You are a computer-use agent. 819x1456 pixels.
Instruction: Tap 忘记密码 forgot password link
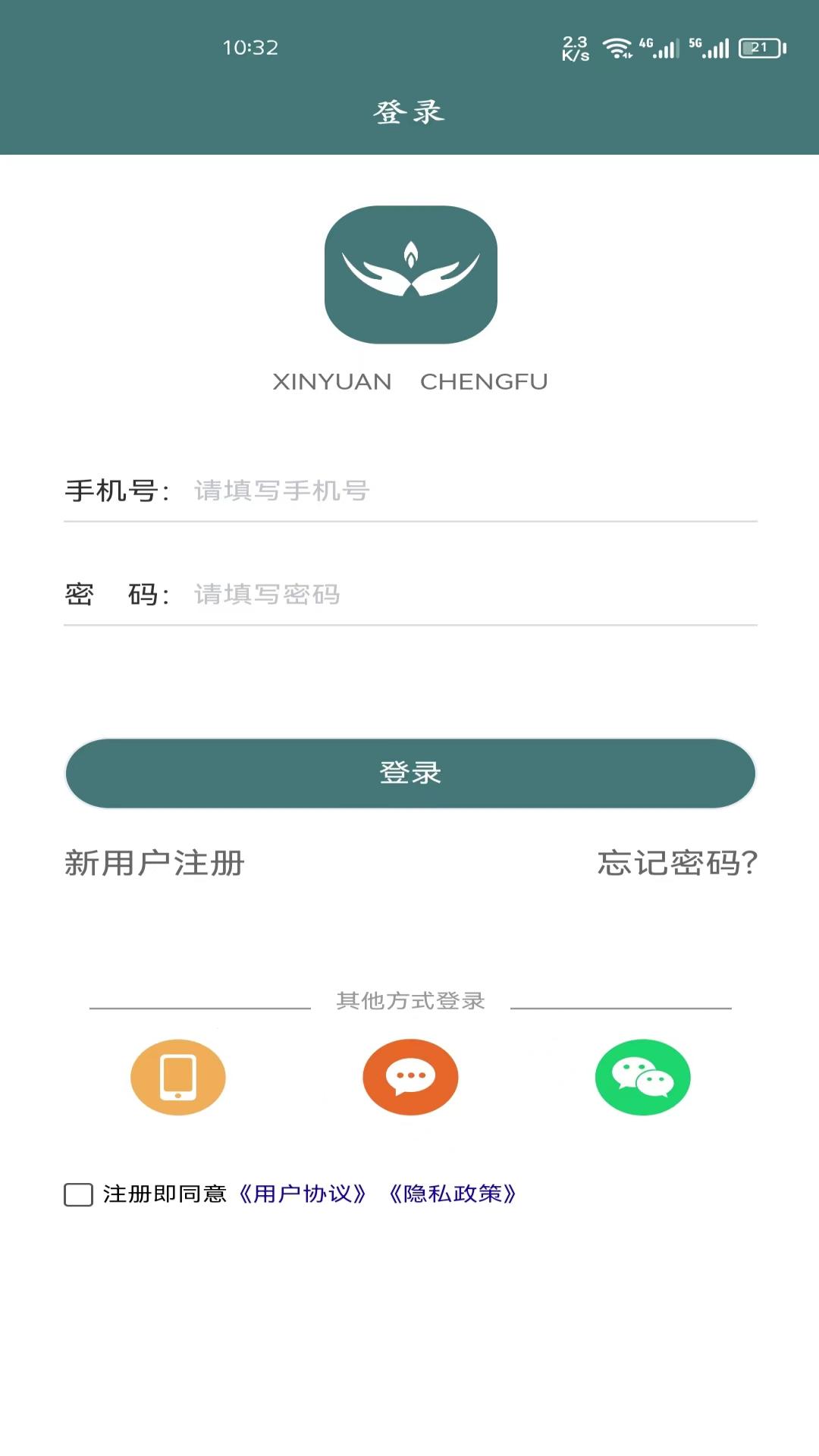tap(676, 863)
